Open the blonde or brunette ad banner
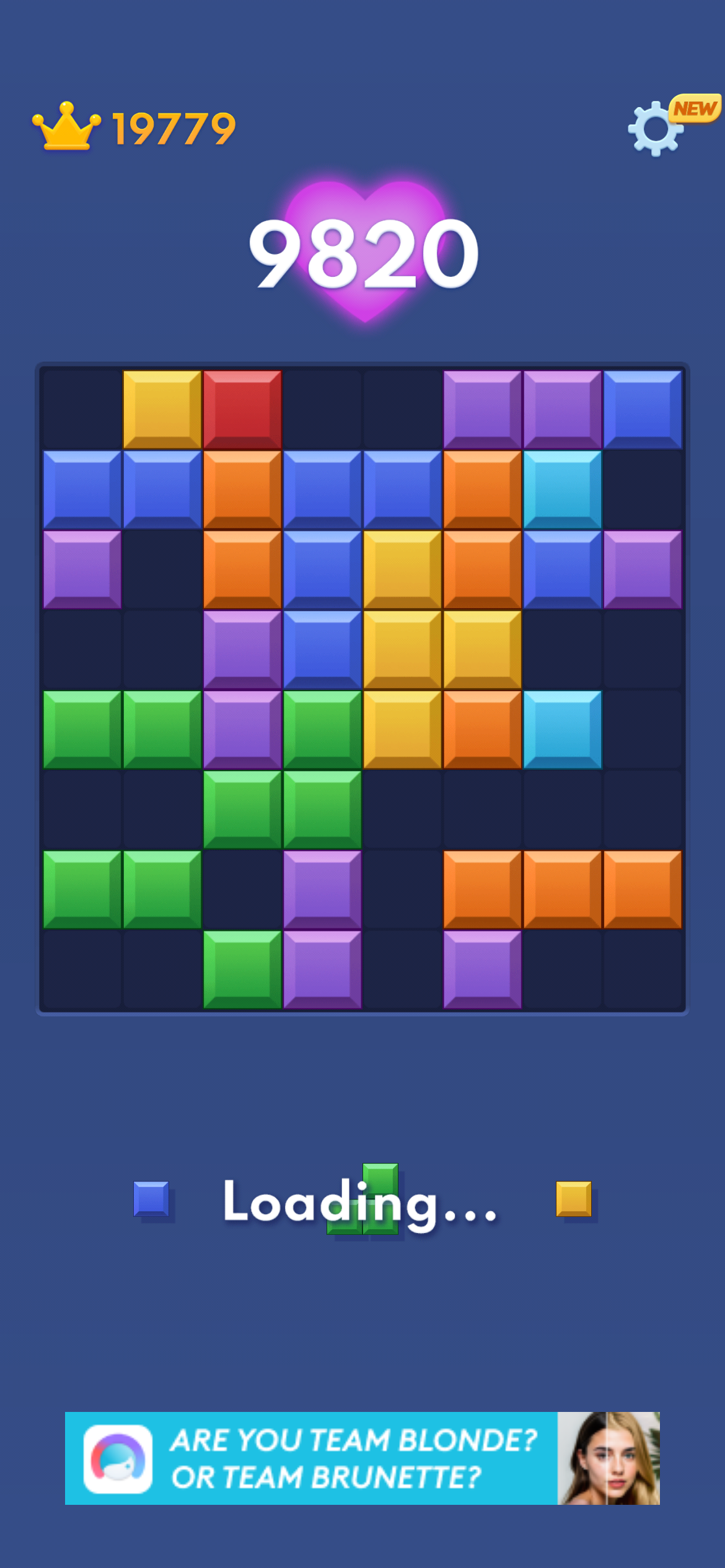The image size is (725, 1568). 362,1458
